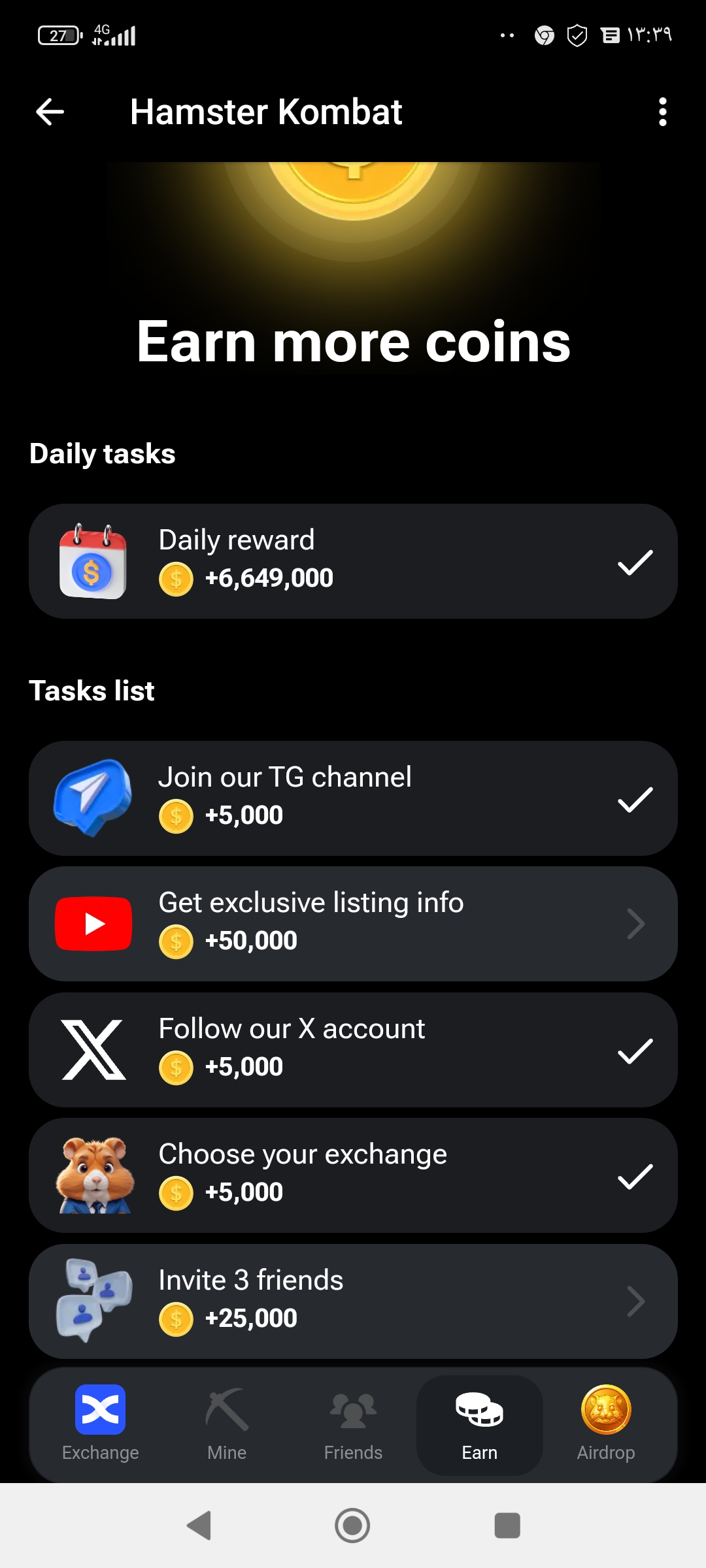The height and width of the screenshot is (1568, 706).
Task: Go back using the top-left arrow
Action: (50, 112)
